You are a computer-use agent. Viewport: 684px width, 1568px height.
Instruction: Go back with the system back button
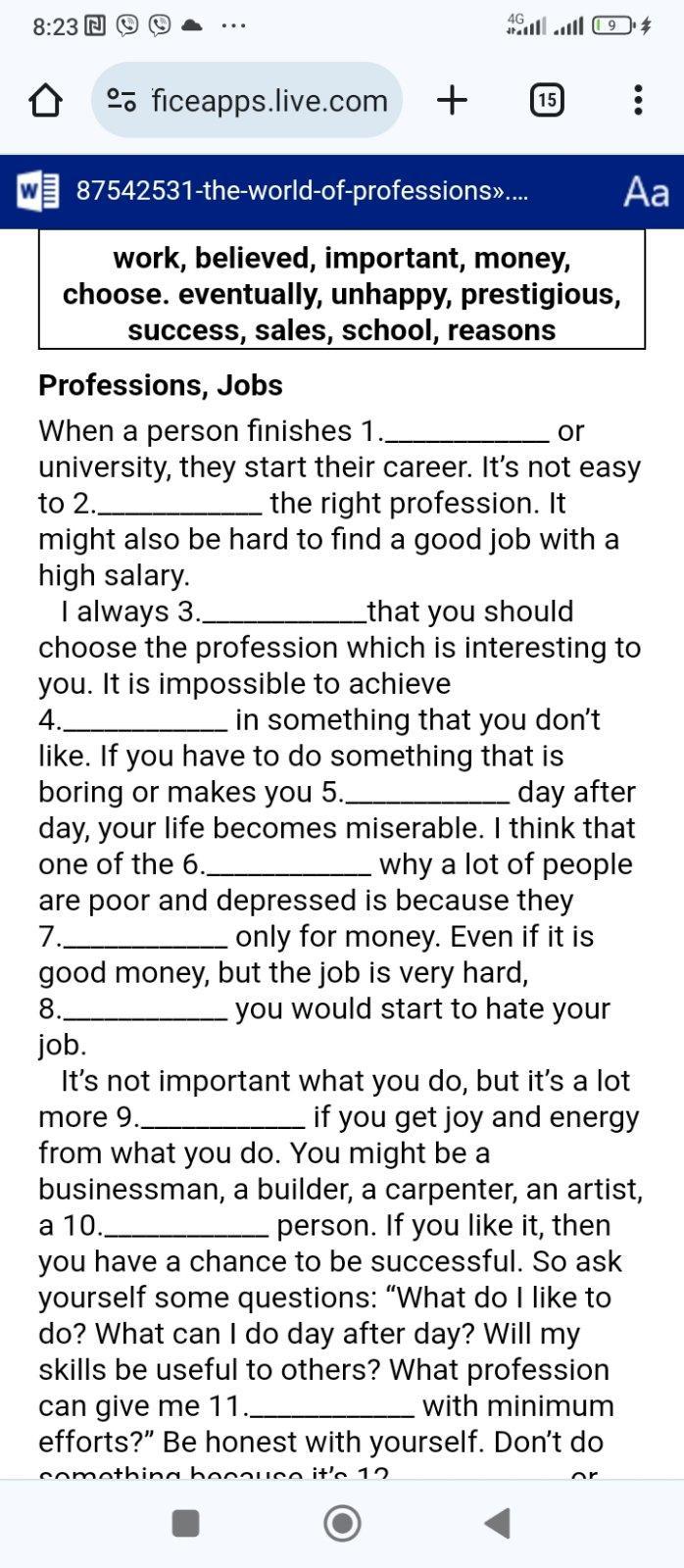(x=498, y=1523)
